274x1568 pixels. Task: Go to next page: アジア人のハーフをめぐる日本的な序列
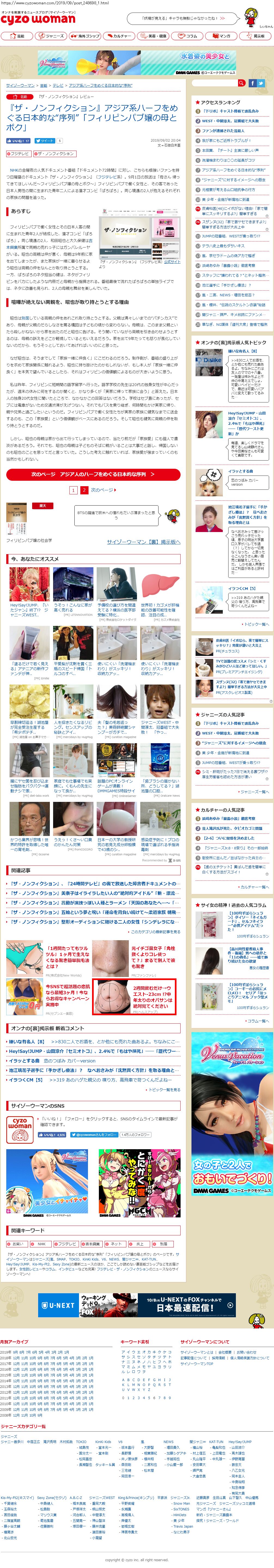click(93, 474)
